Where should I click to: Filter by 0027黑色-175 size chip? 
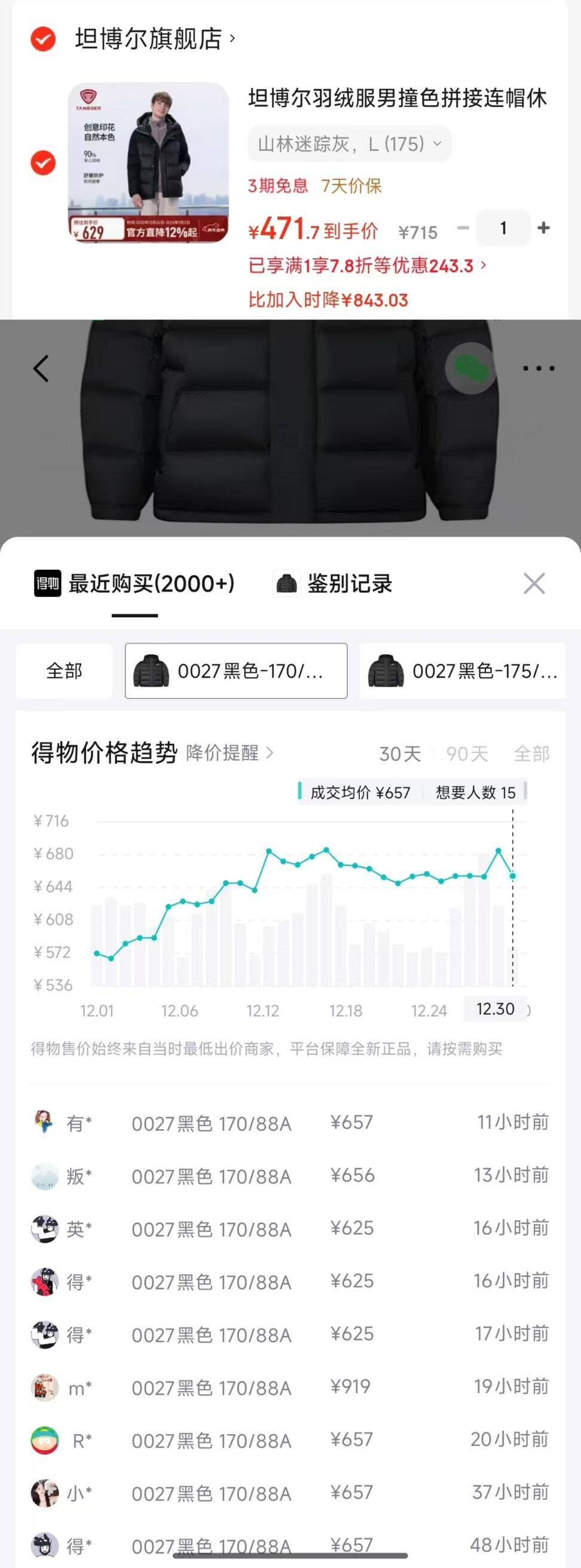463,671
